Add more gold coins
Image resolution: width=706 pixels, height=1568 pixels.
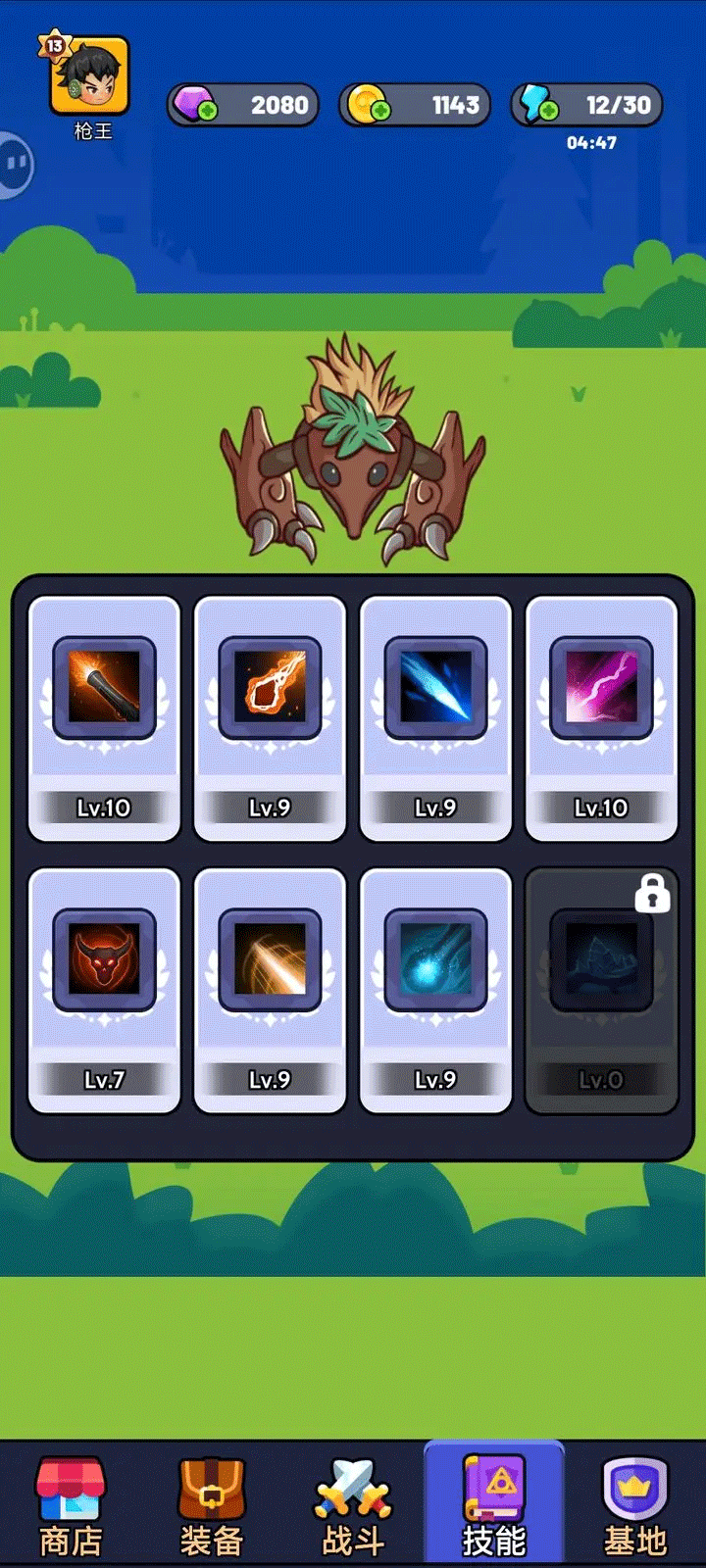[x=380, y=111]
